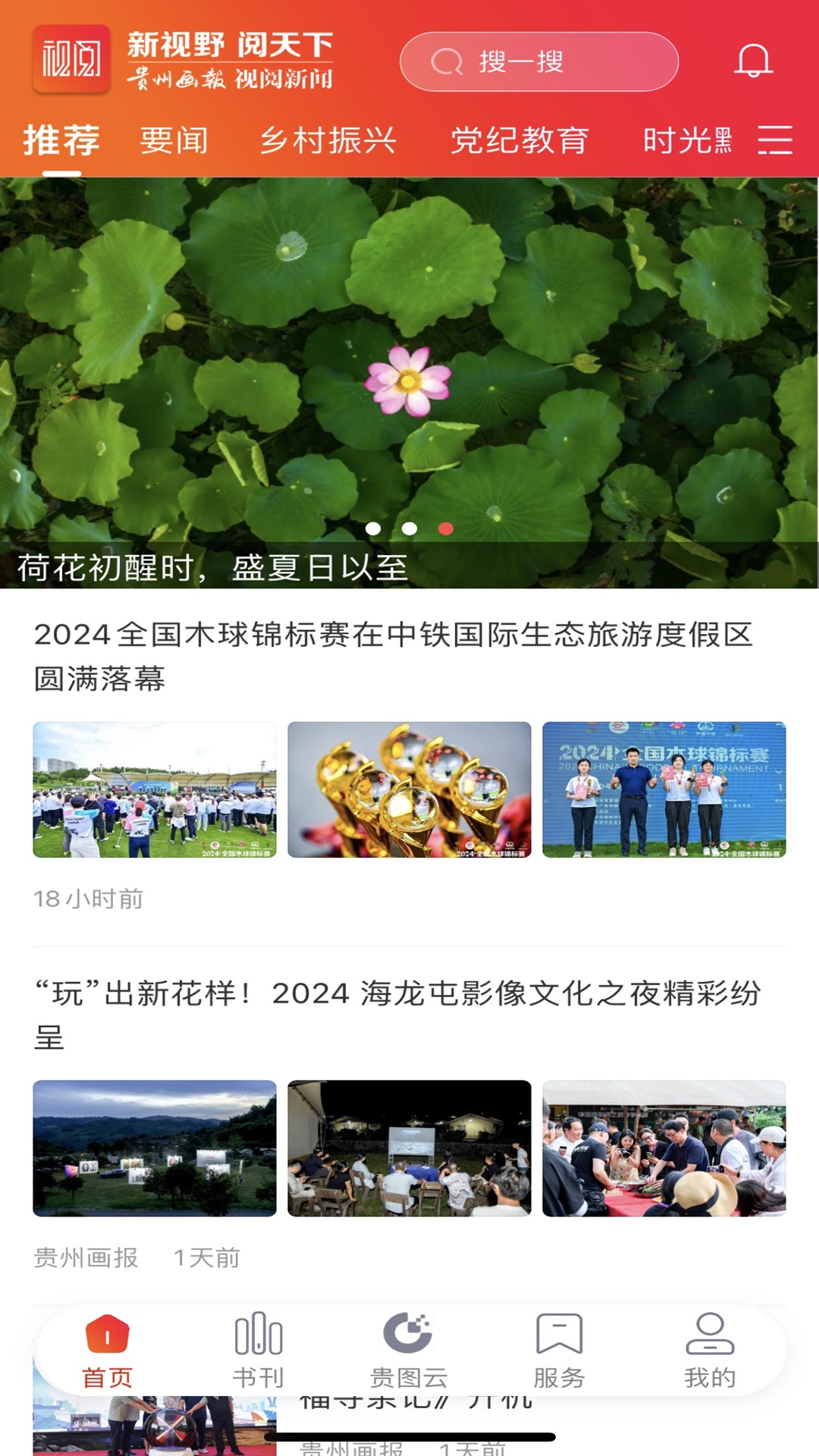819x1456 pixels.
Task: Open the hamburger channel list icon
Action: [x=775, y=140]
